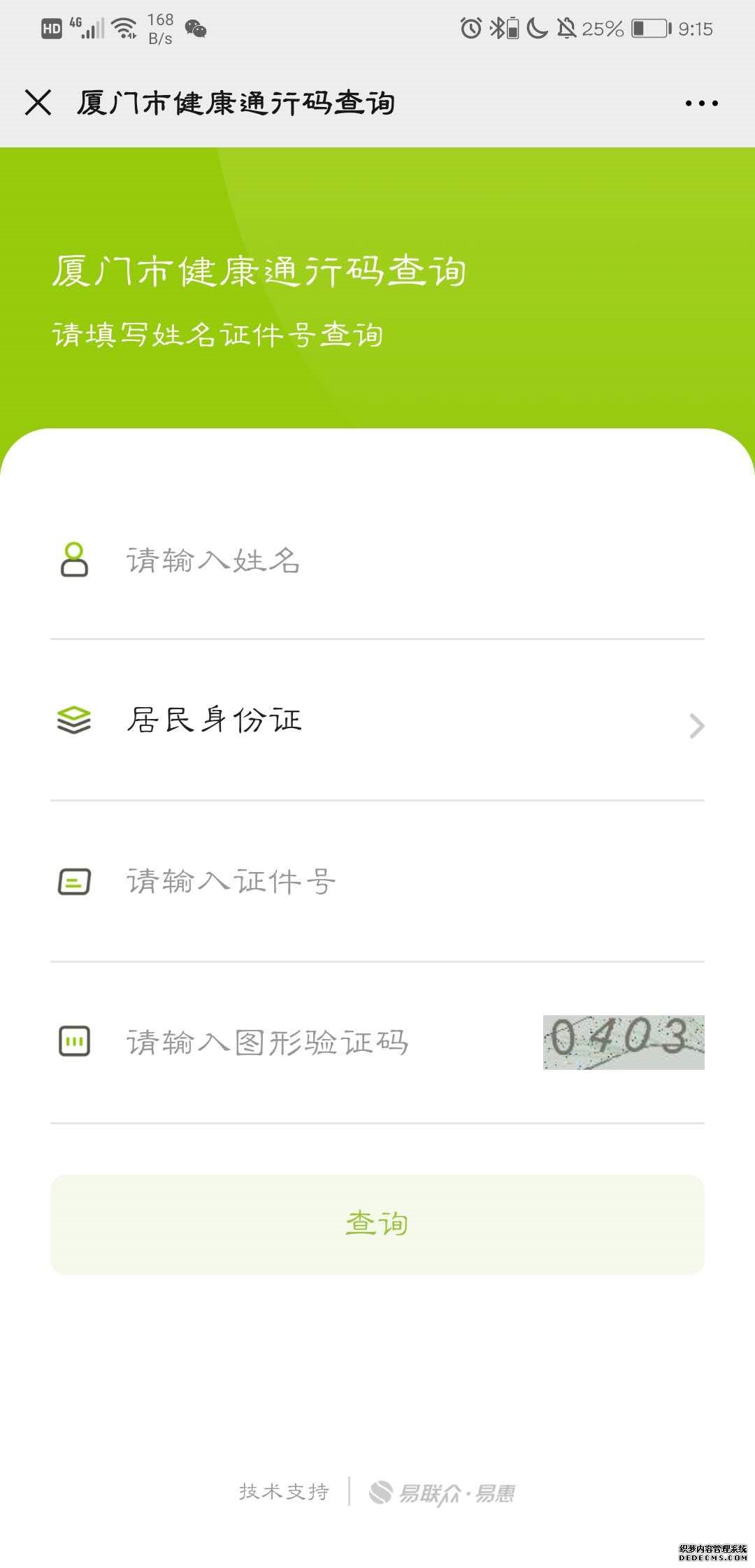Refresh the 0403 captcha image
Viewport: 755px width, 1568px height.
coord(624,1042)
